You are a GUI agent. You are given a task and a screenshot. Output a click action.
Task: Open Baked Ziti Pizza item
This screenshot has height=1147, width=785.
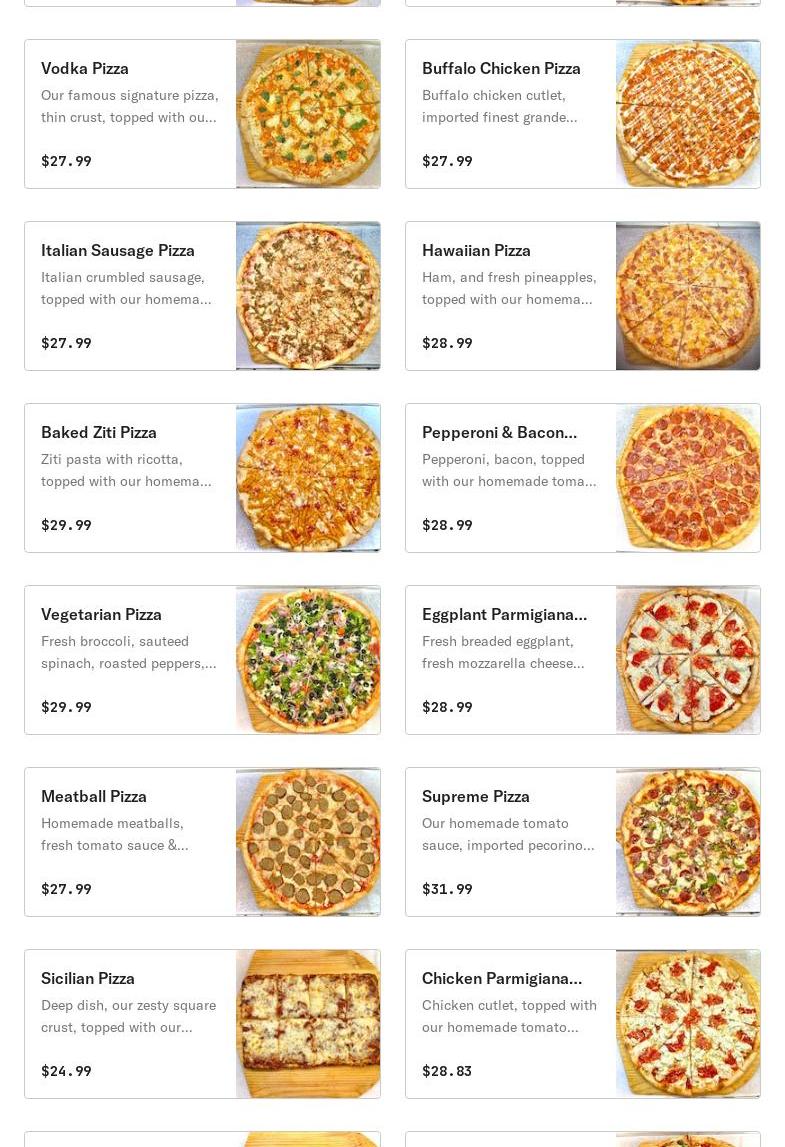pyautogui.click(x=202, y=478)
